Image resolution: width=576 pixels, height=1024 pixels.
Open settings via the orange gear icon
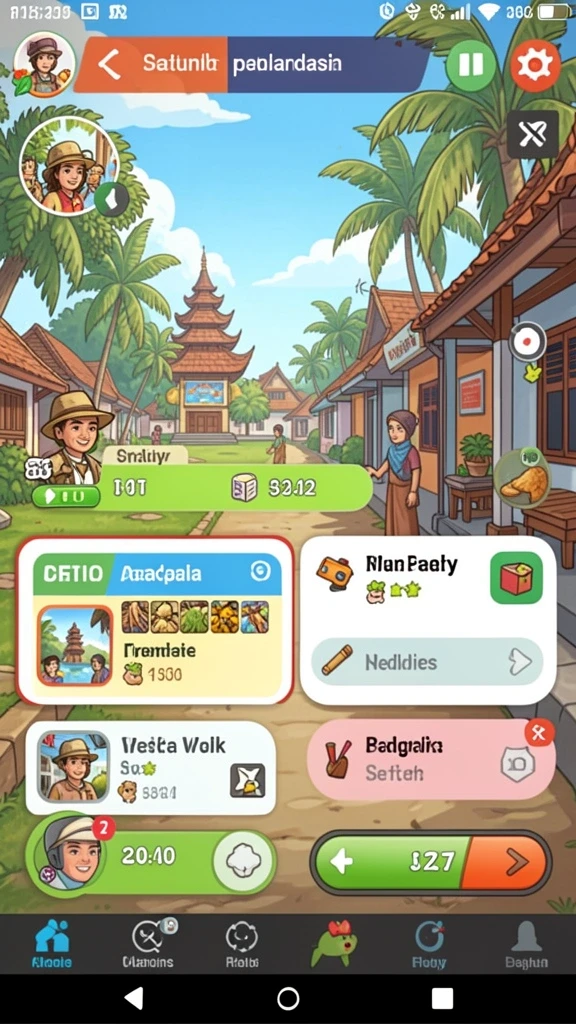click(x=535, y=65)
